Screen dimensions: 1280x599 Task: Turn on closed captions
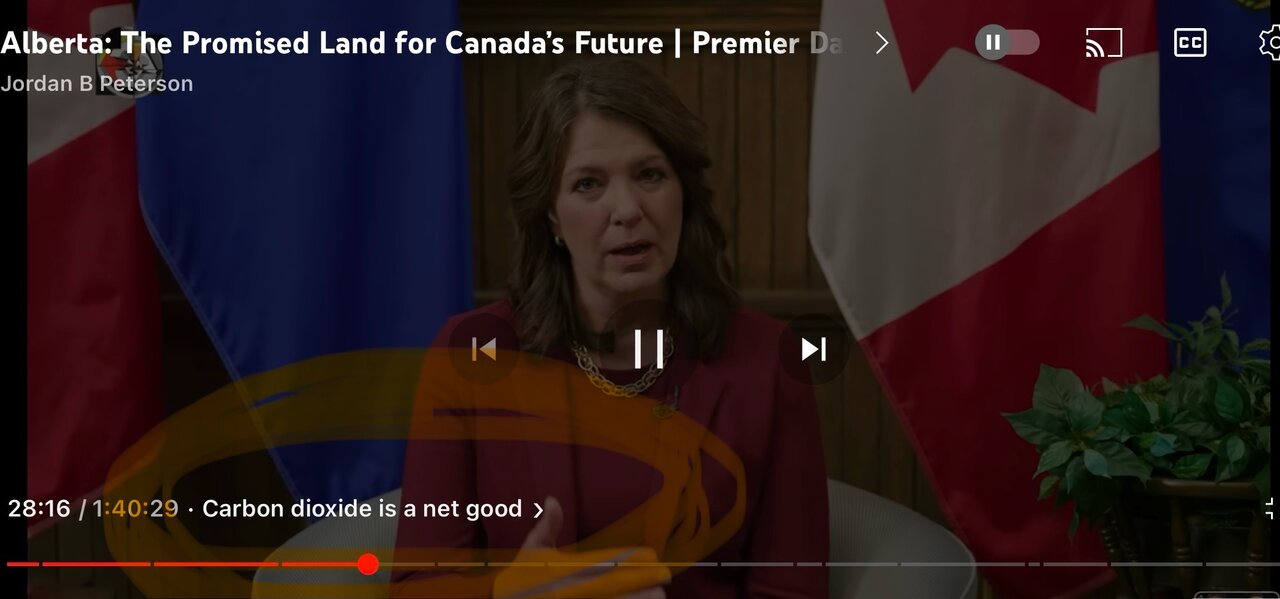point(1190,43)
